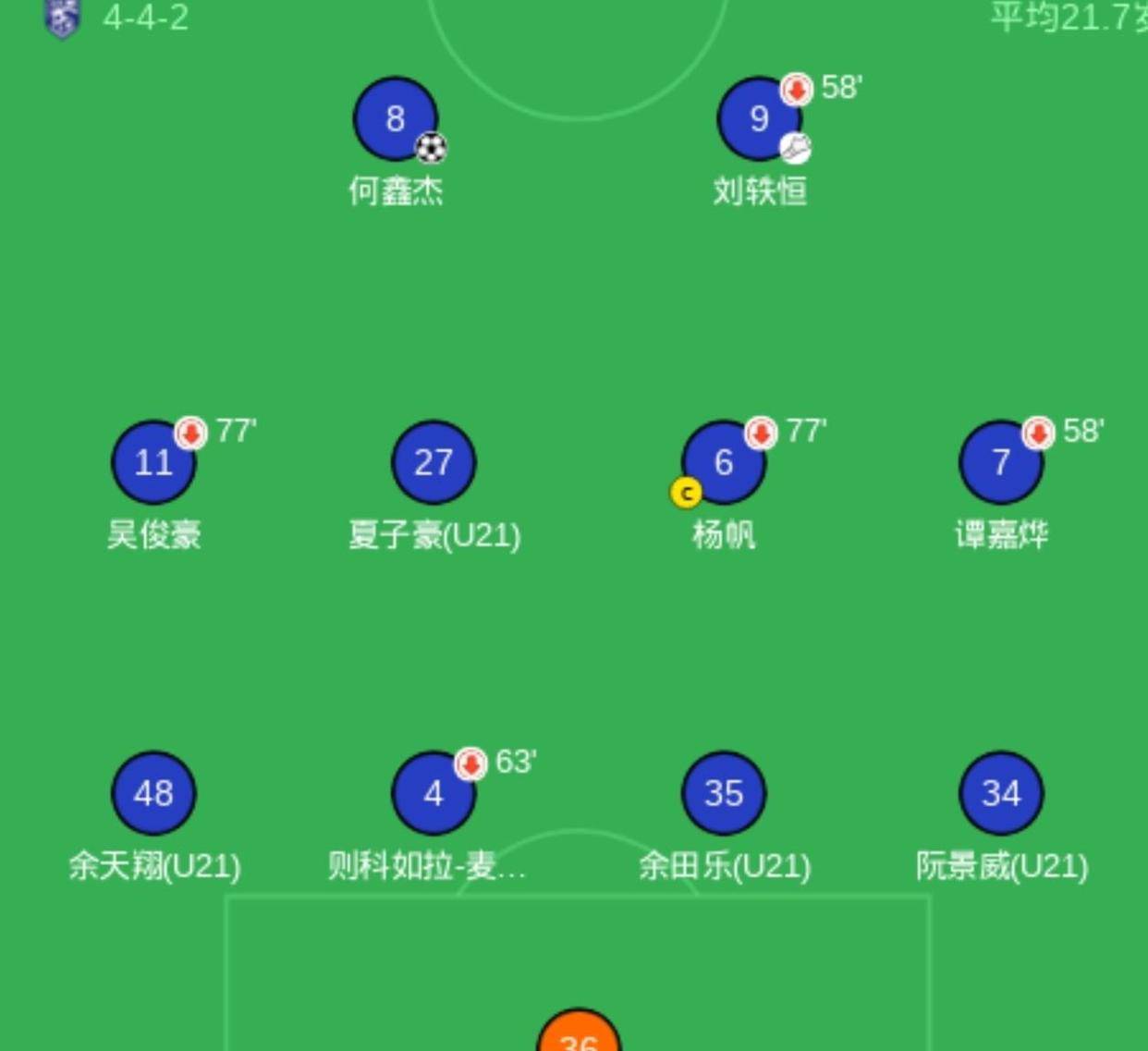Open player 何鑫杰 number 8

tap(395, 119)
